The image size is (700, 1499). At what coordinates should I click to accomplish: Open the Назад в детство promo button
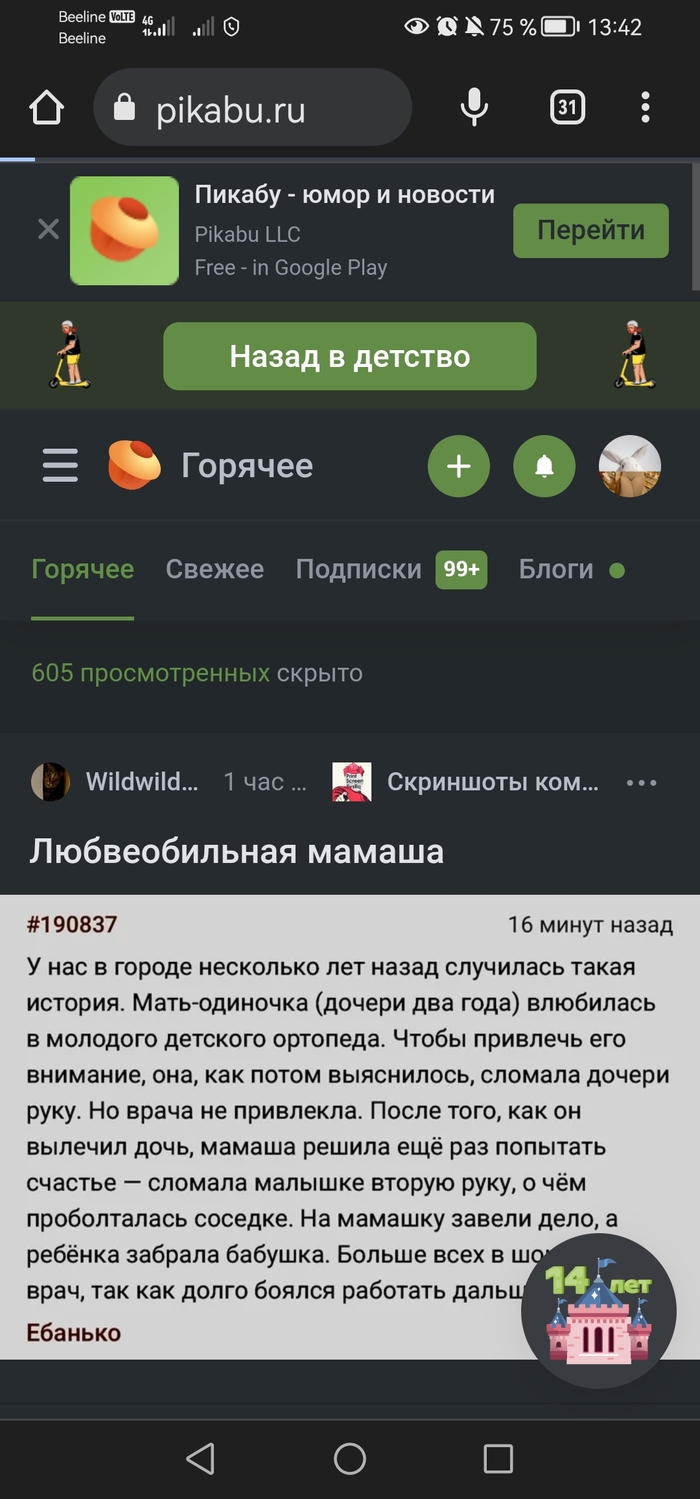point(349,356)
